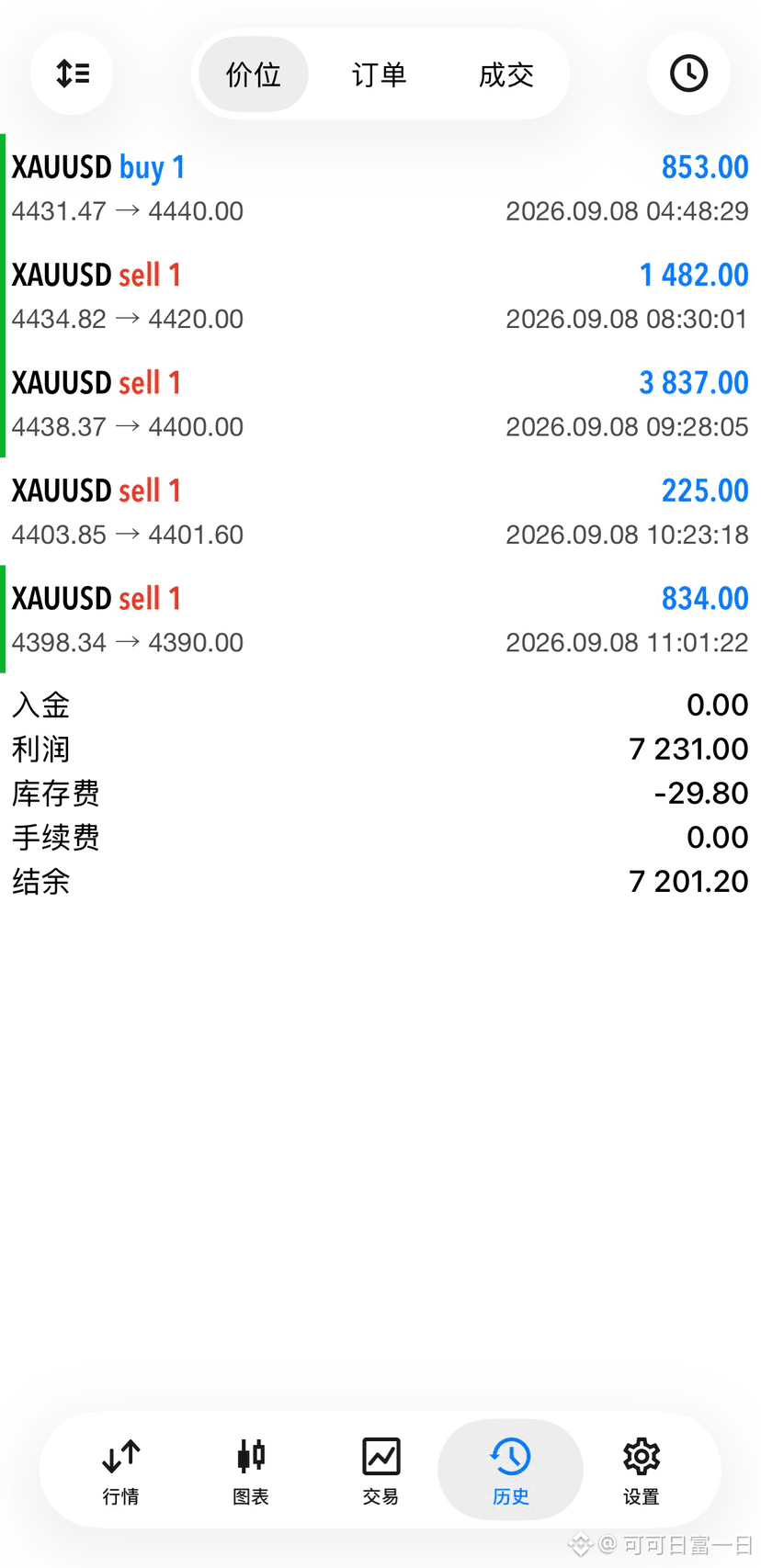Switch to the 成交 tab

[506, 74]
